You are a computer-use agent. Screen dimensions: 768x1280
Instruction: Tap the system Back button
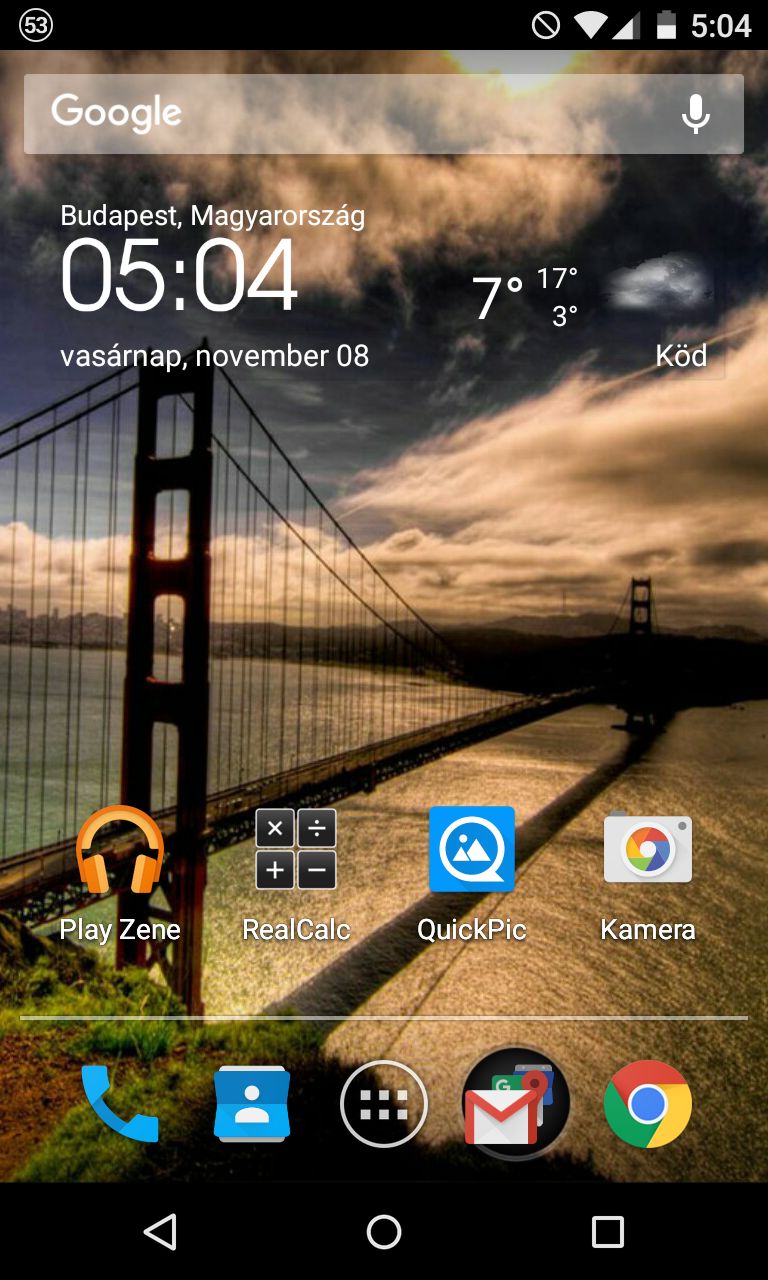[160, 1232]
